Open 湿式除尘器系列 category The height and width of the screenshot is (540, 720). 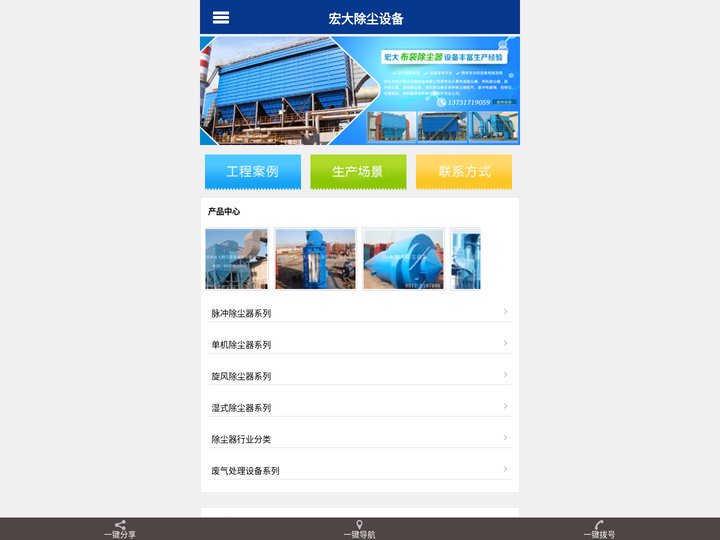pyautogui.click(x=359, y=408)
